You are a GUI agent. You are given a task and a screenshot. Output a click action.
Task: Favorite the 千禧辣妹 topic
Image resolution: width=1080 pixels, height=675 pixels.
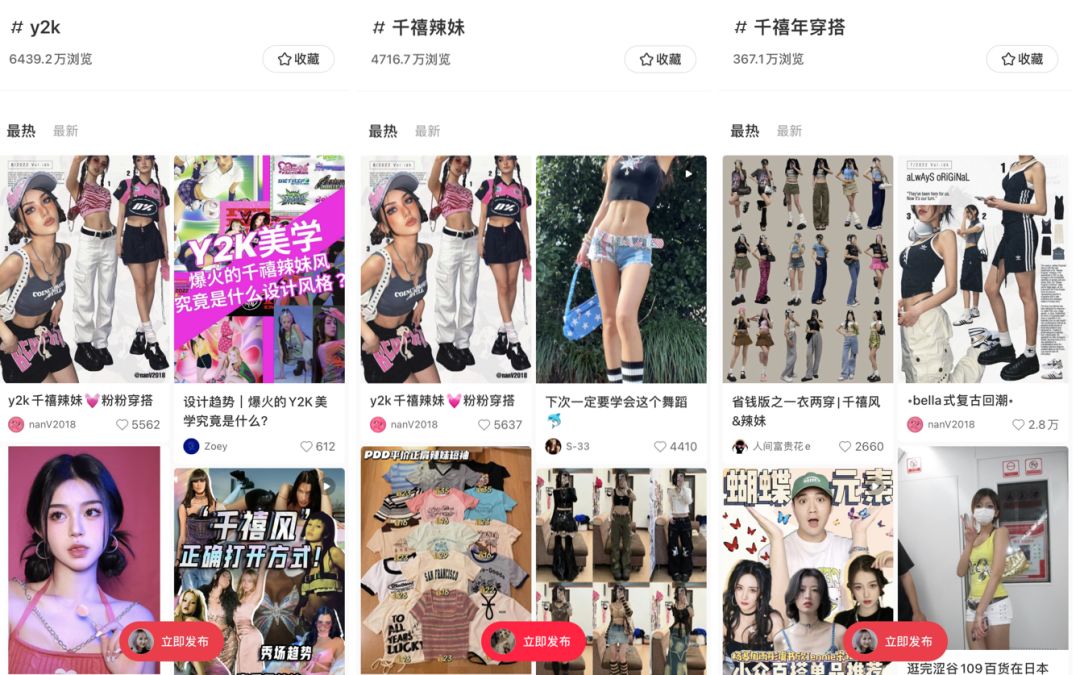(x=660, y=59)
